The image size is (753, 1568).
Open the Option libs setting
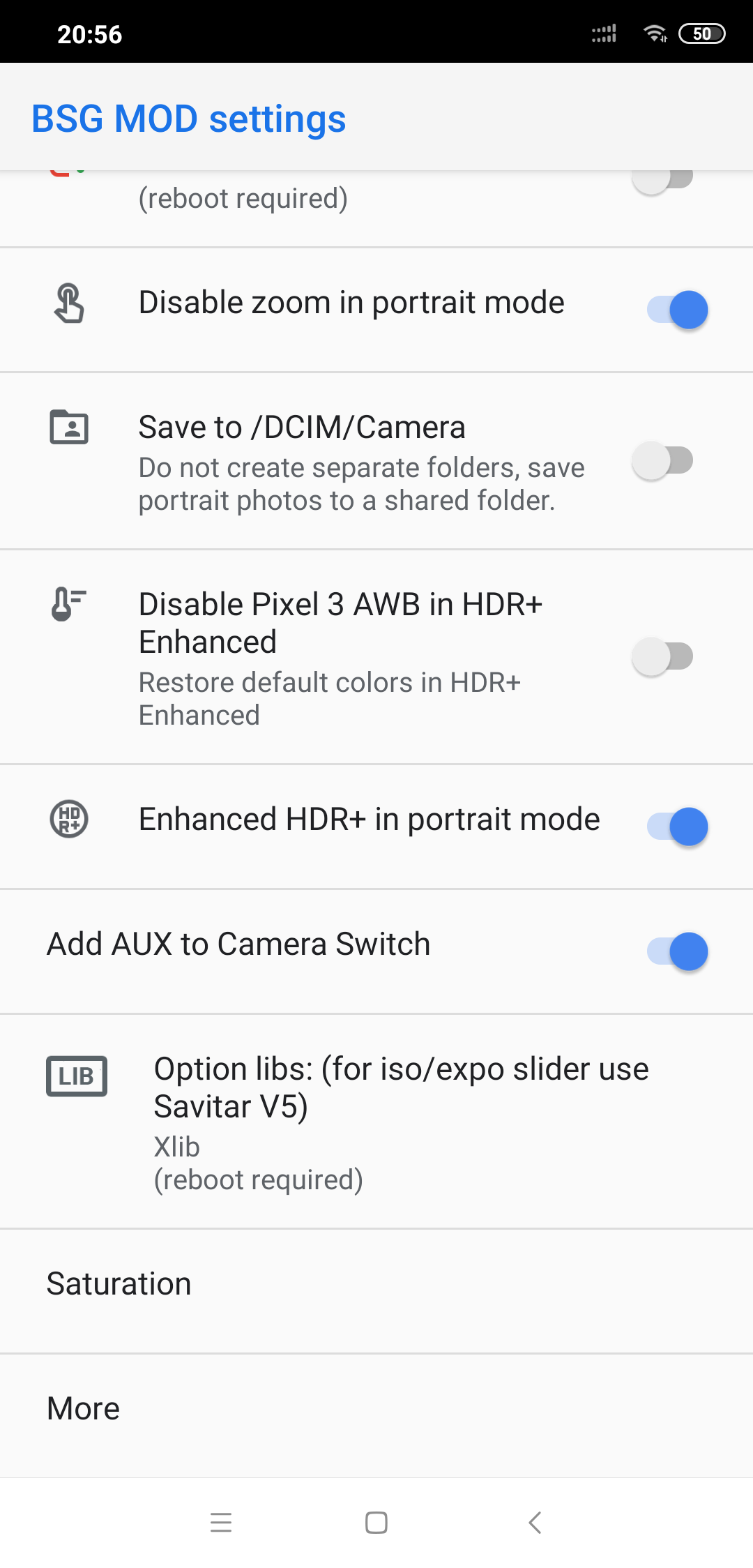[376, 1122]
